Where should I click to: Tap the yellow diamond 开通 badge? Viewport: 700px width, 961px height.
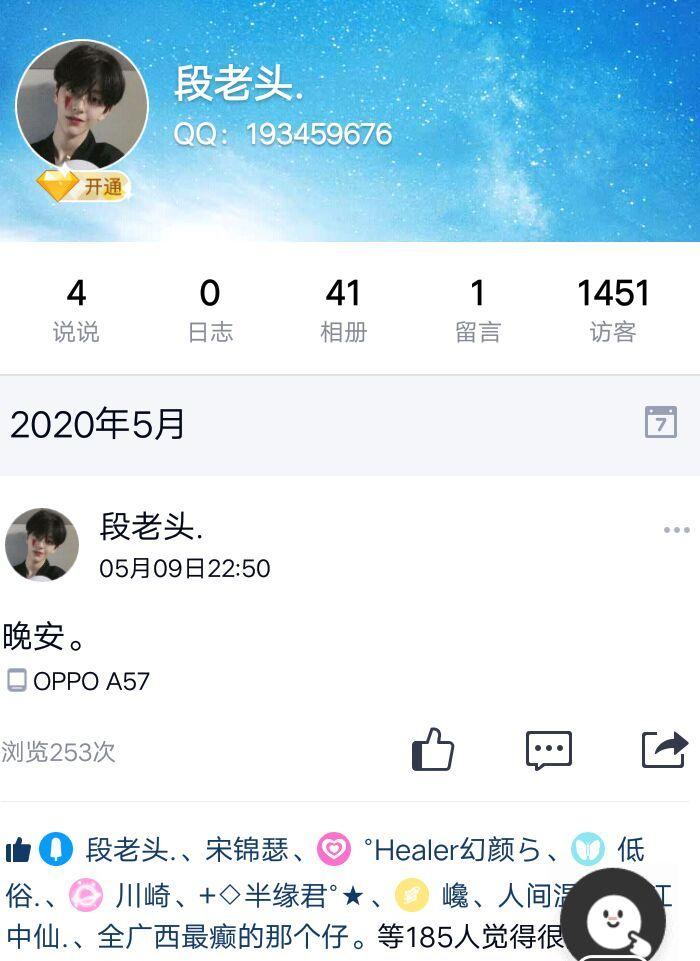pos(84,186)
